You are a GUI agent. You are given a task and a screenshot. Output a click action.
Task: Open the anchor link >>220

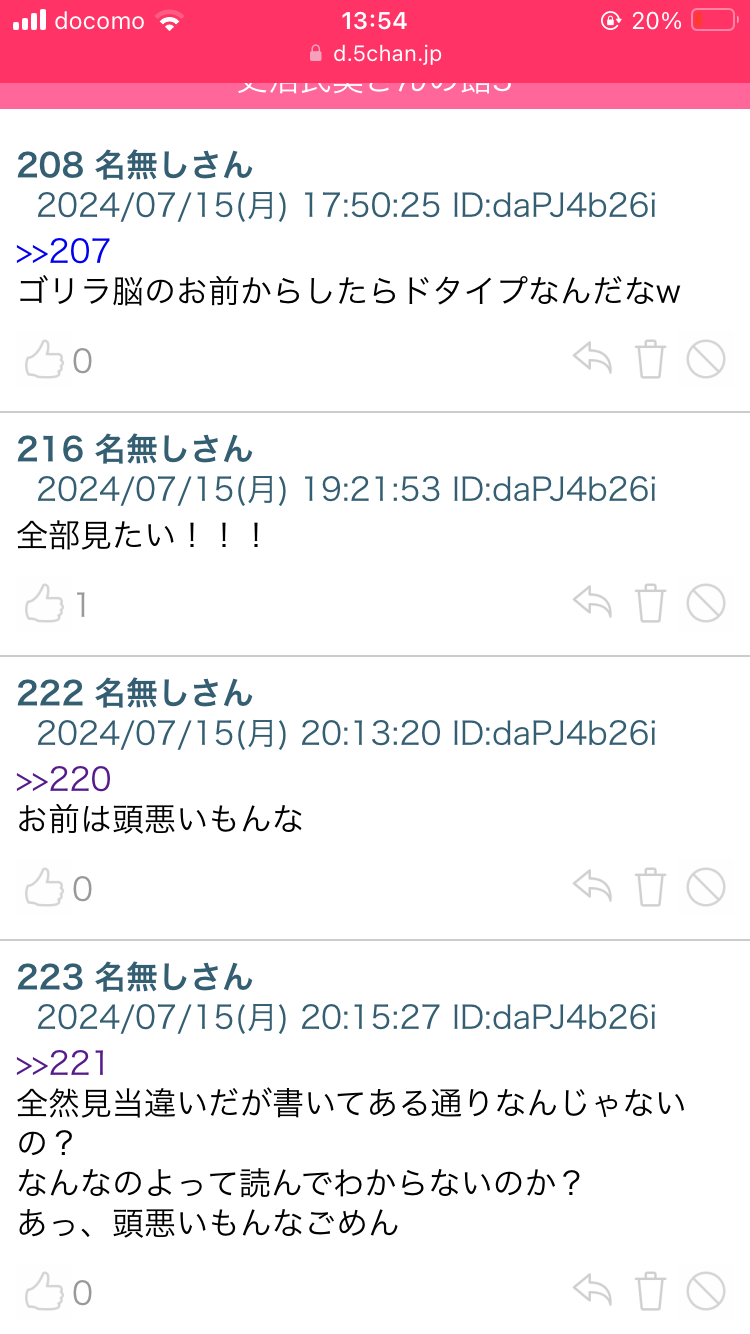[62, 779]
